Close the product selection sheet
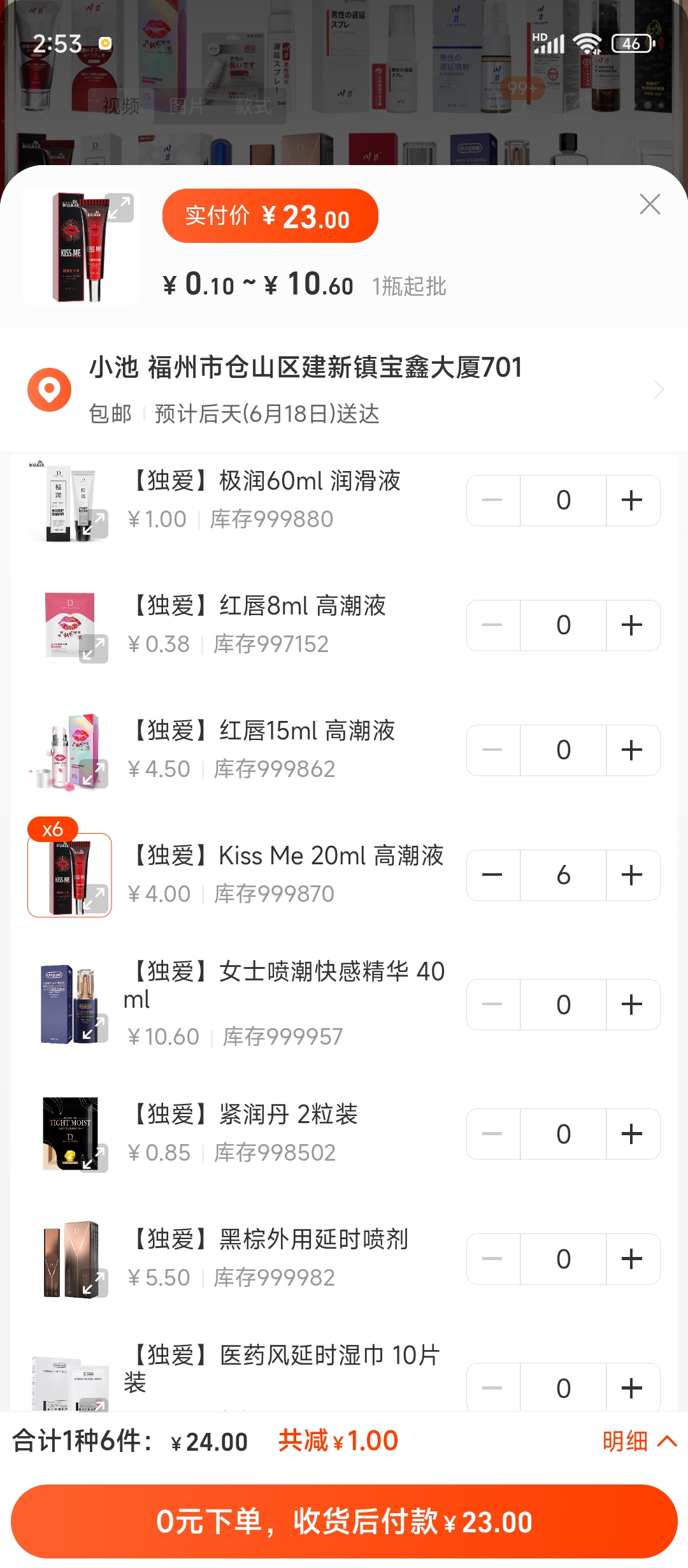Viewport: 688px width, 1568px height. point(650,205)
